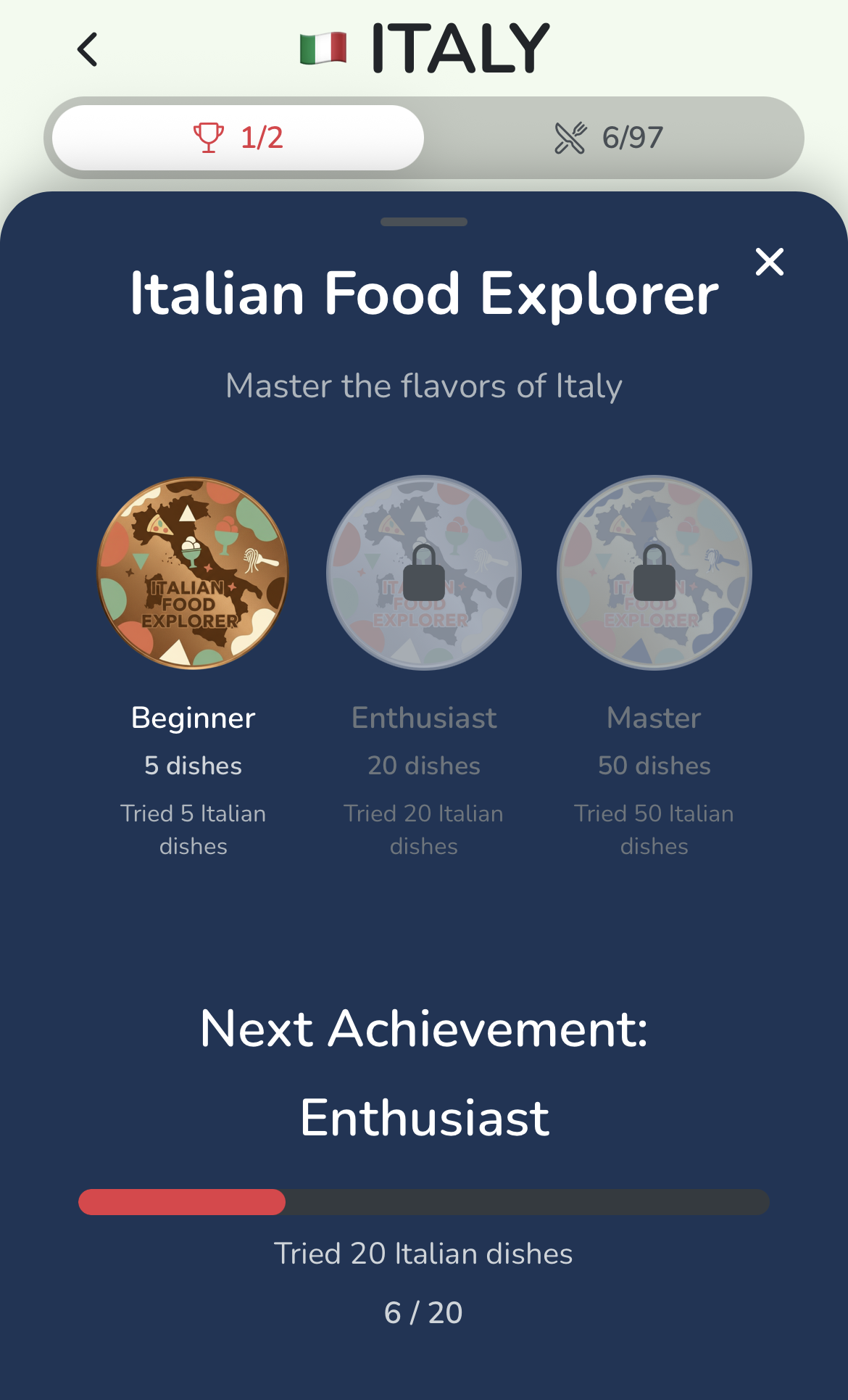
Task: Tap the locked Enthusiast badge
Action: (x=424, y=573)
